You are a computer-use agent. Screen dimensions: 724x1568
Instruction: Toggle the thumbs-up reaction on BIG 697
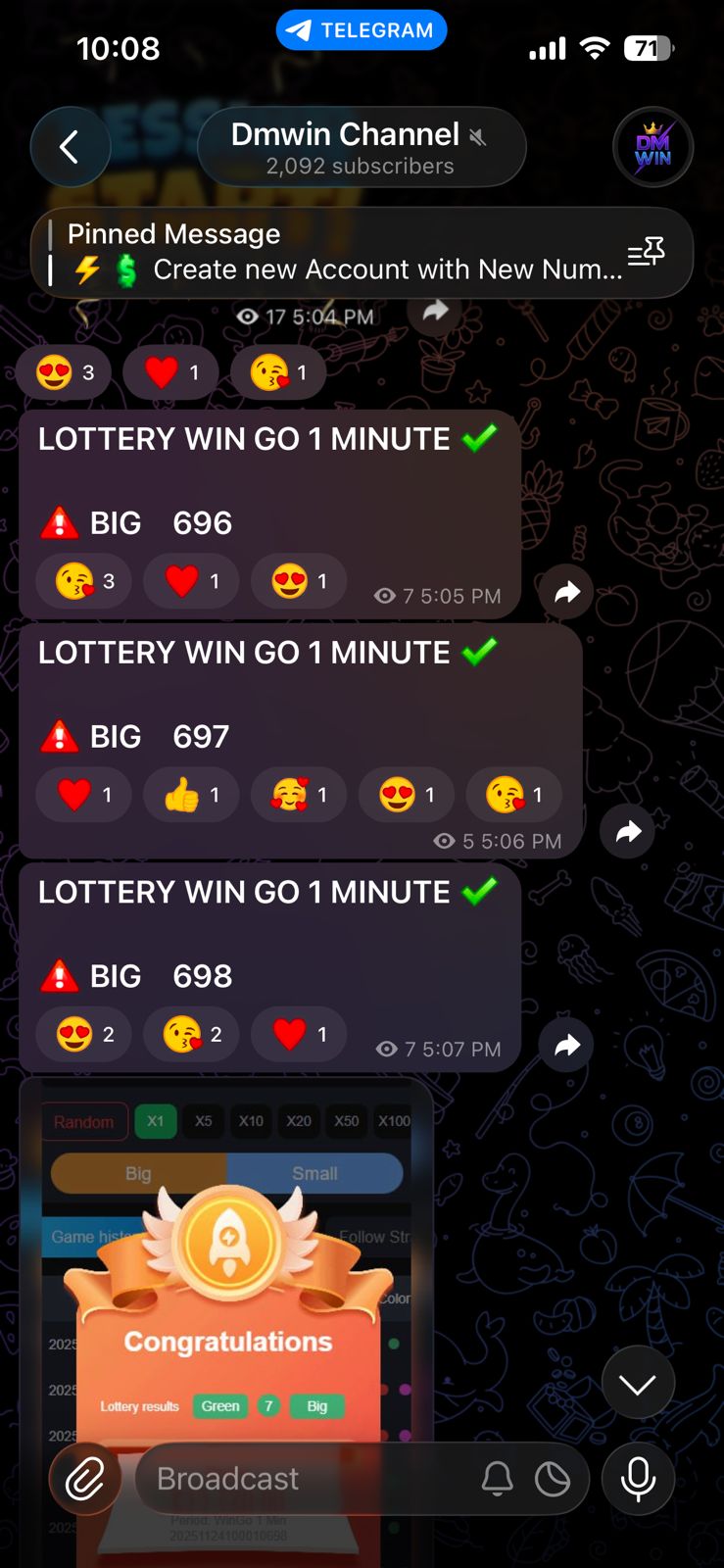click(190, 795)
